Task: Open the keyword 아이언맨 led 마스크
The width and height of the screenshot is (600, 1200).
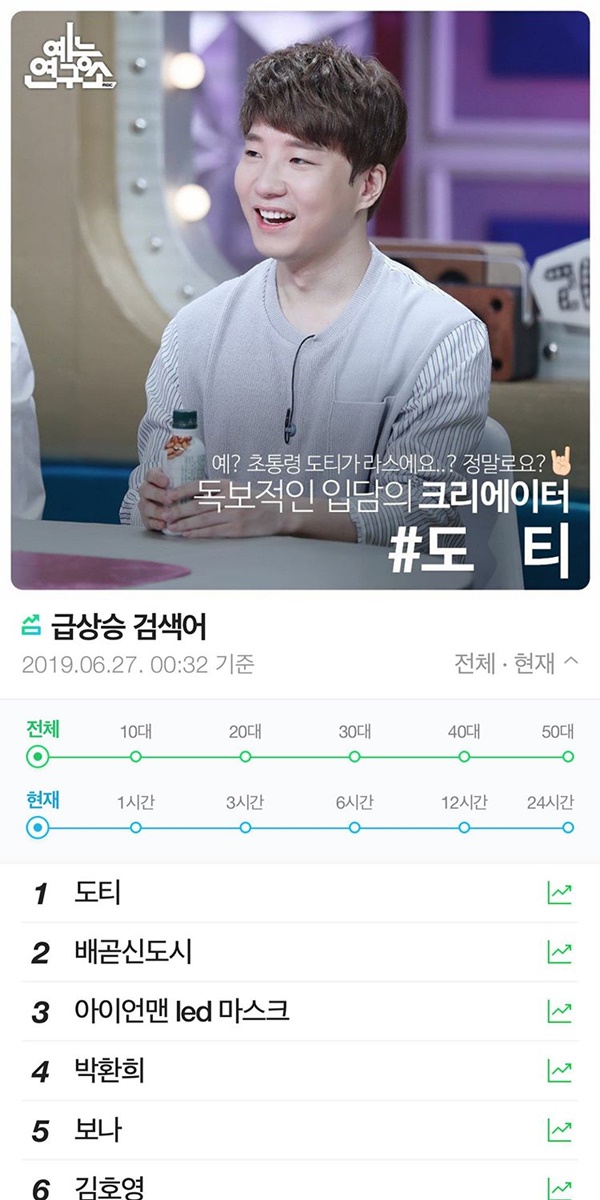Action: [300, 1012]
